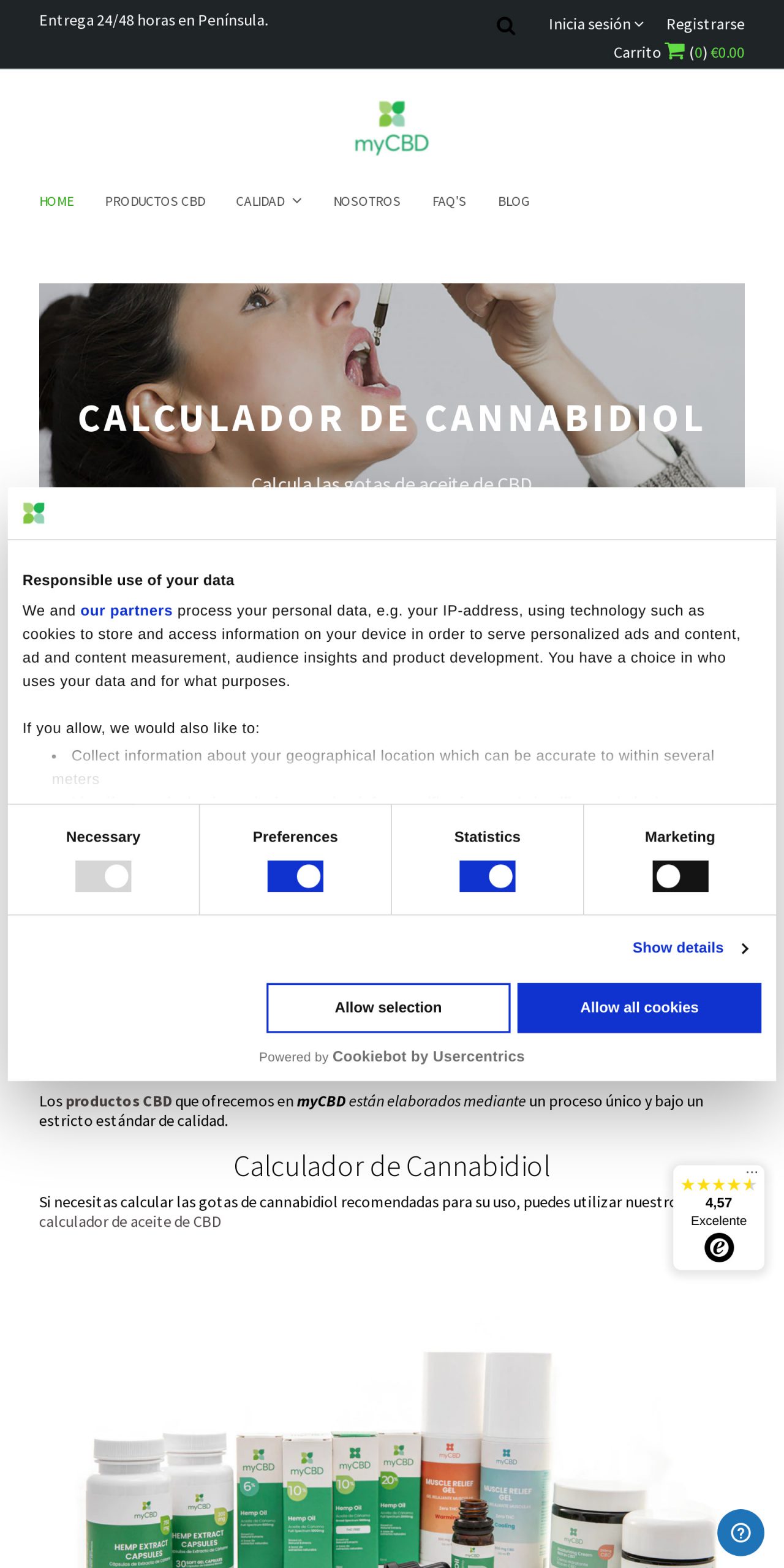Enable the Marketing cookies toggle
784x1568 pixels.
click(x=680, y=876)
